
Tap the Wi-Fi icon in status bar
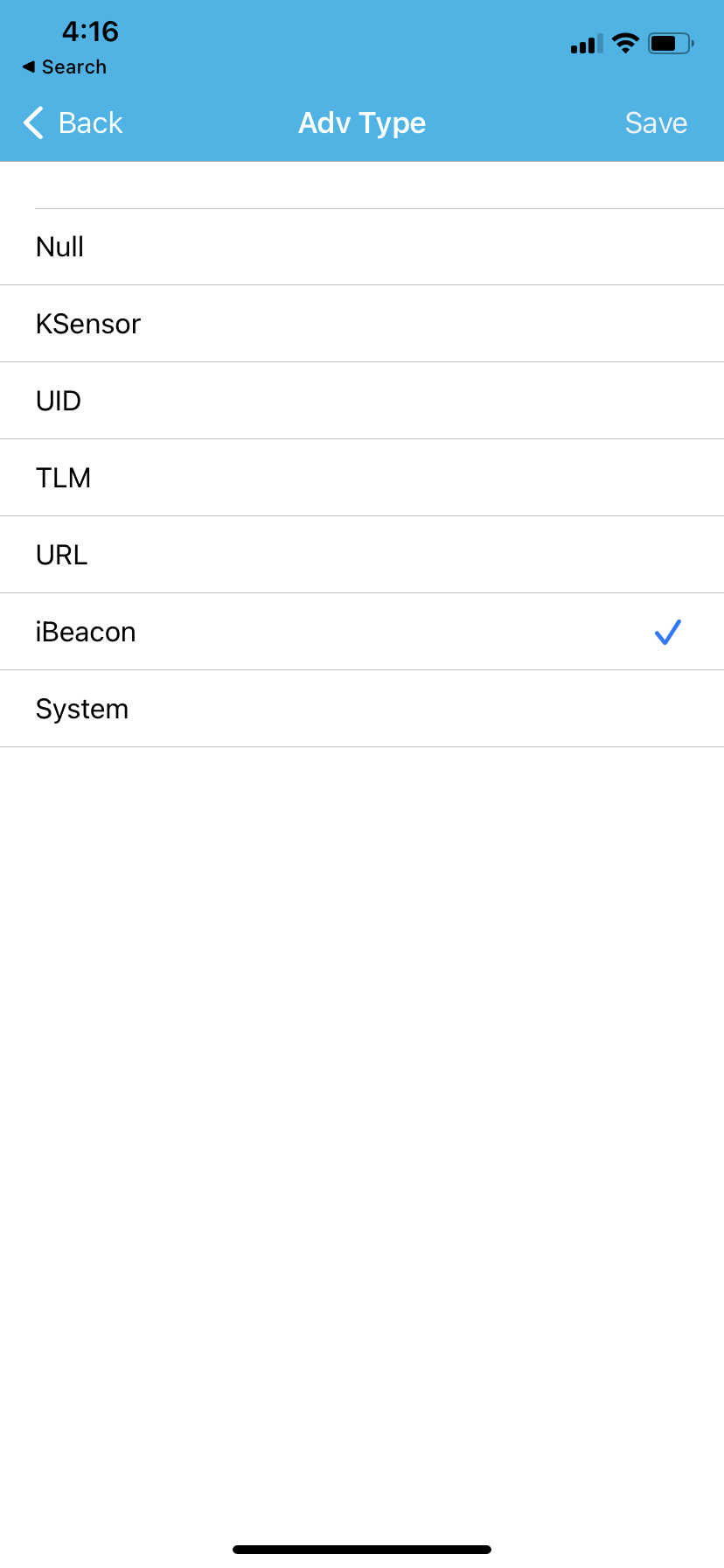[x=625, y=42]
